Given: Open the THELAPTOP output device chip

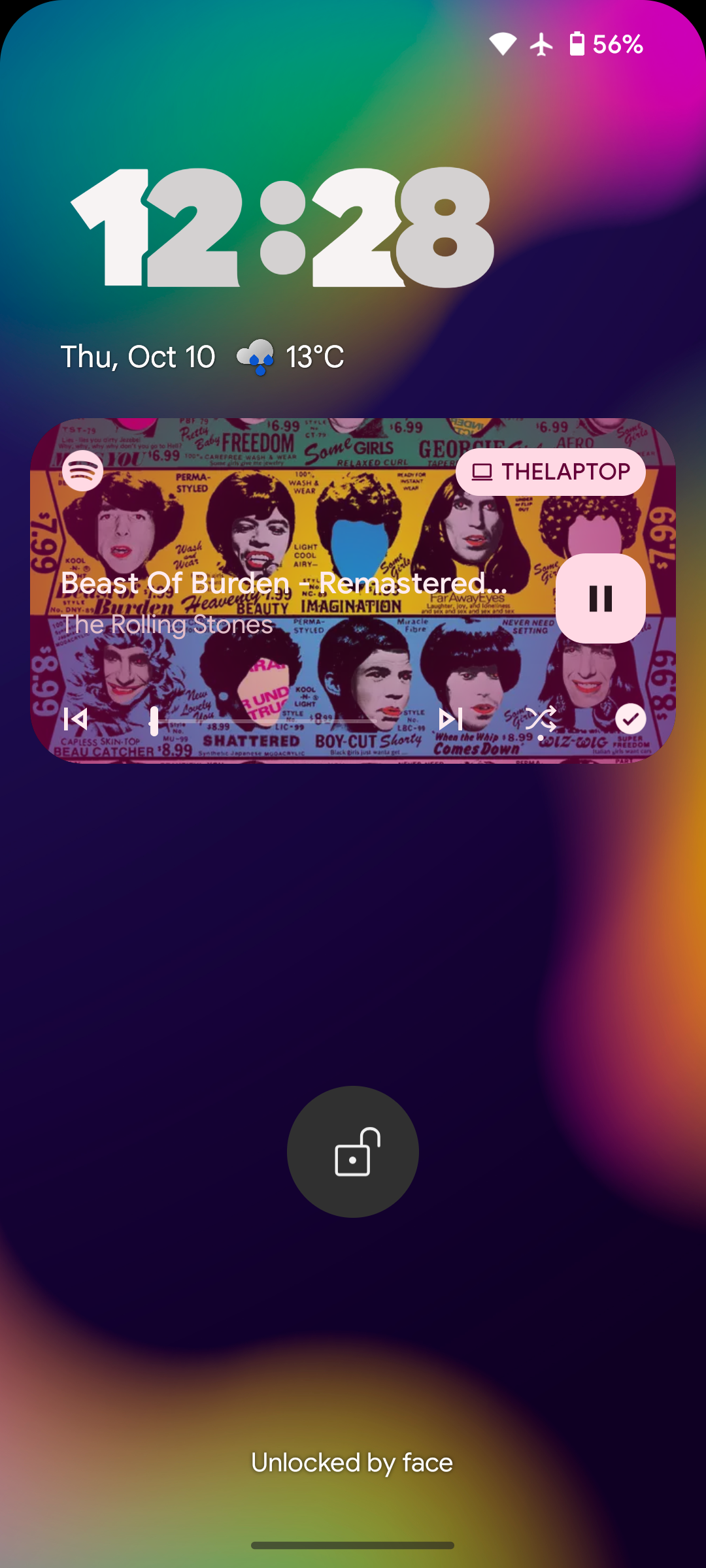Looking at the screenshot, I should 550,472.
